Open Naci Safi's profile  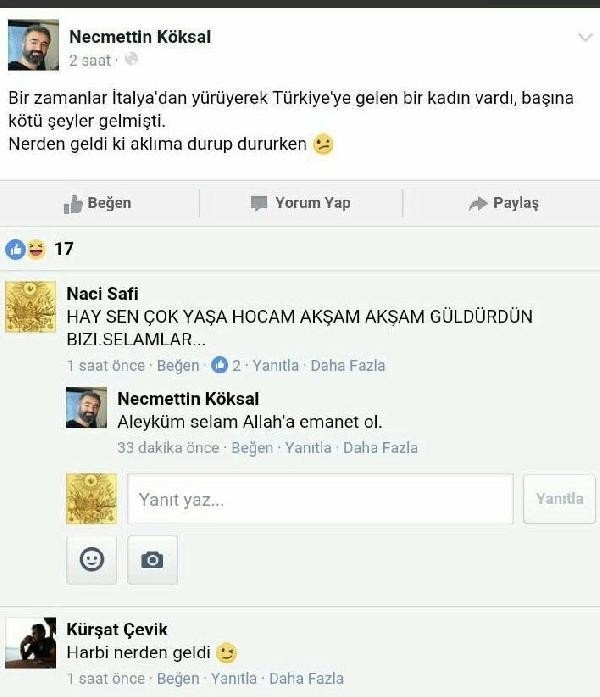pyautogui.click(x=102, y=294)
